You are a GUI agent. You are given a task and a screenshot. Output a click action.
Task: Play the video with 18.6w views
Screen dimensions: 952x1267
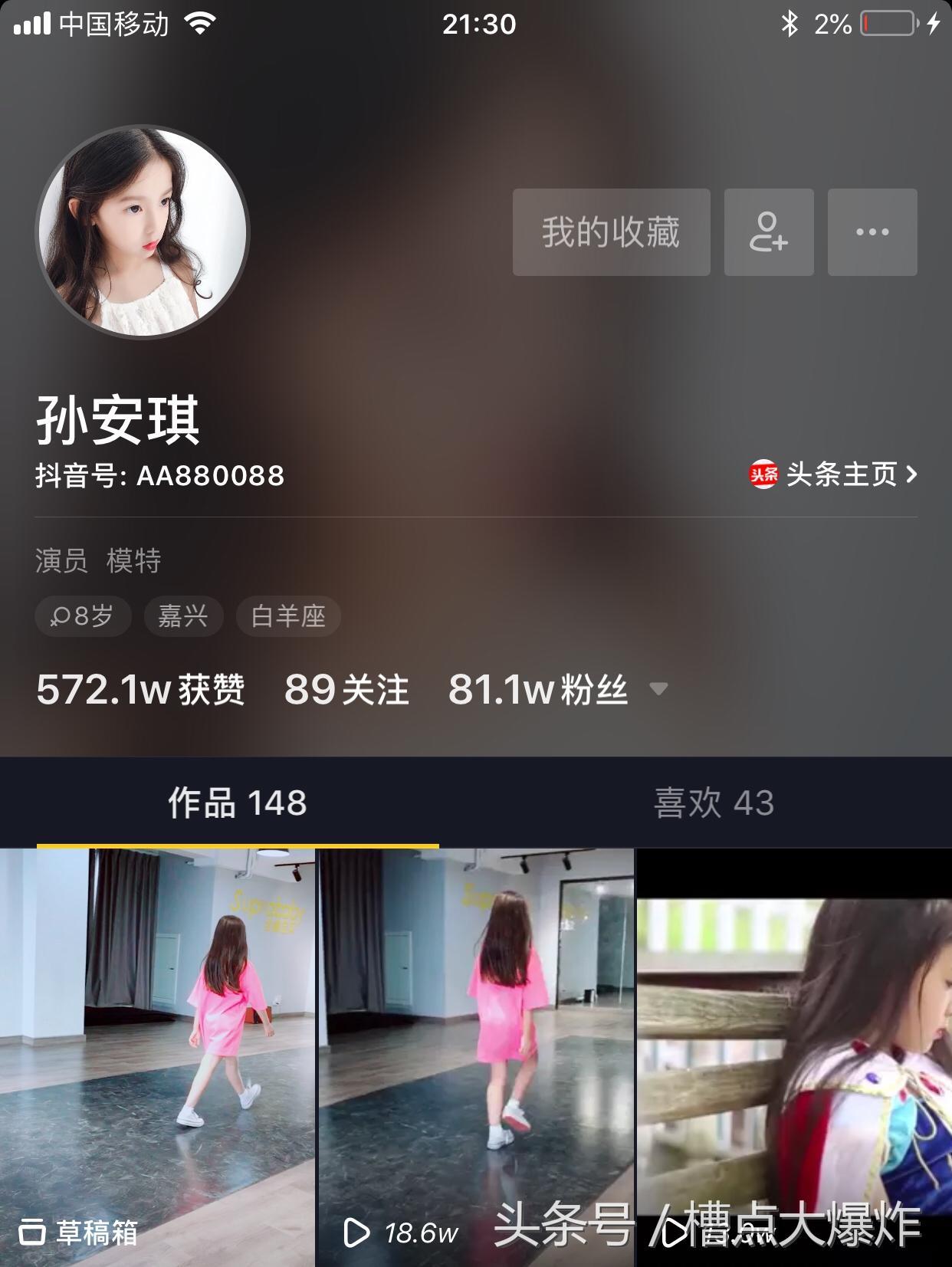coord(475,1056)
